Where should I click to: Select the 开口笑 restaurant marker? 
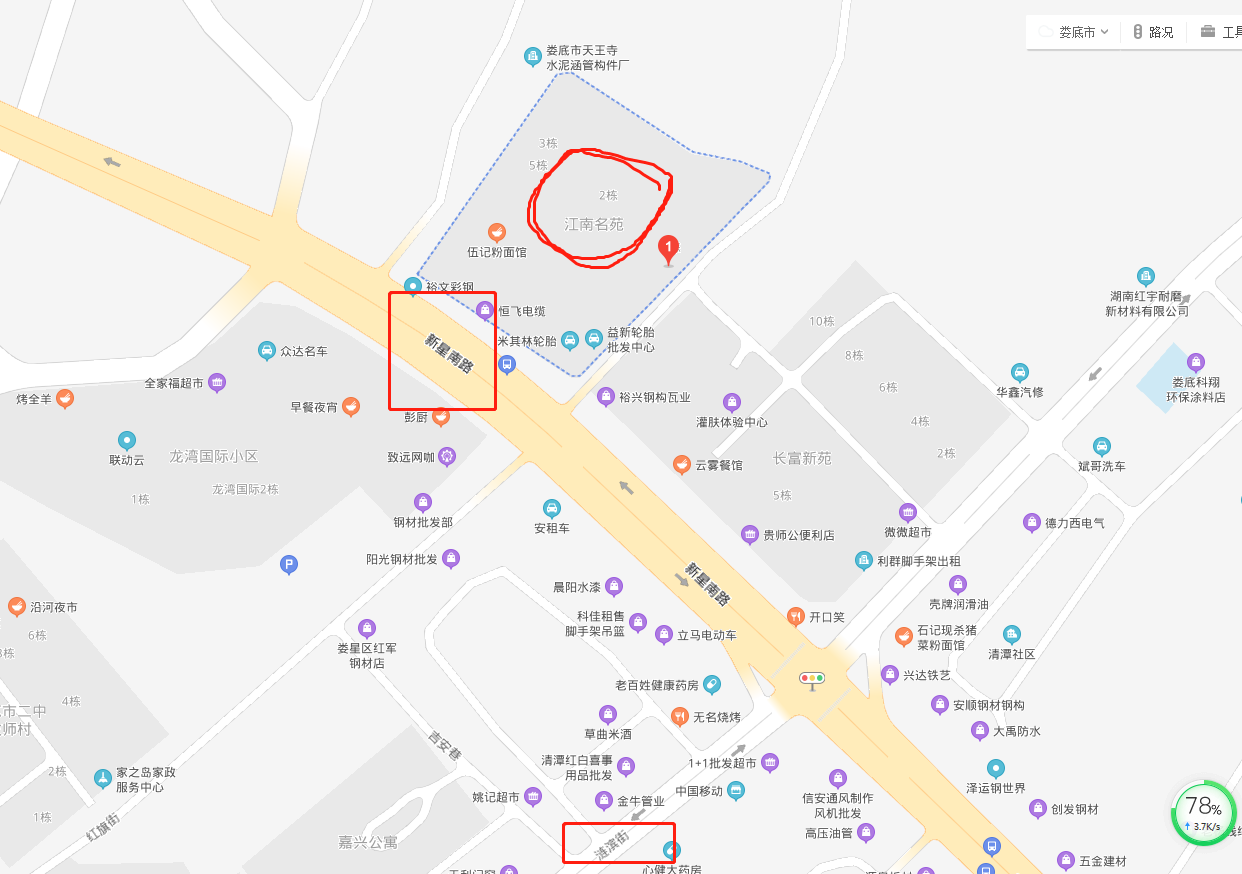click(796, 616)
